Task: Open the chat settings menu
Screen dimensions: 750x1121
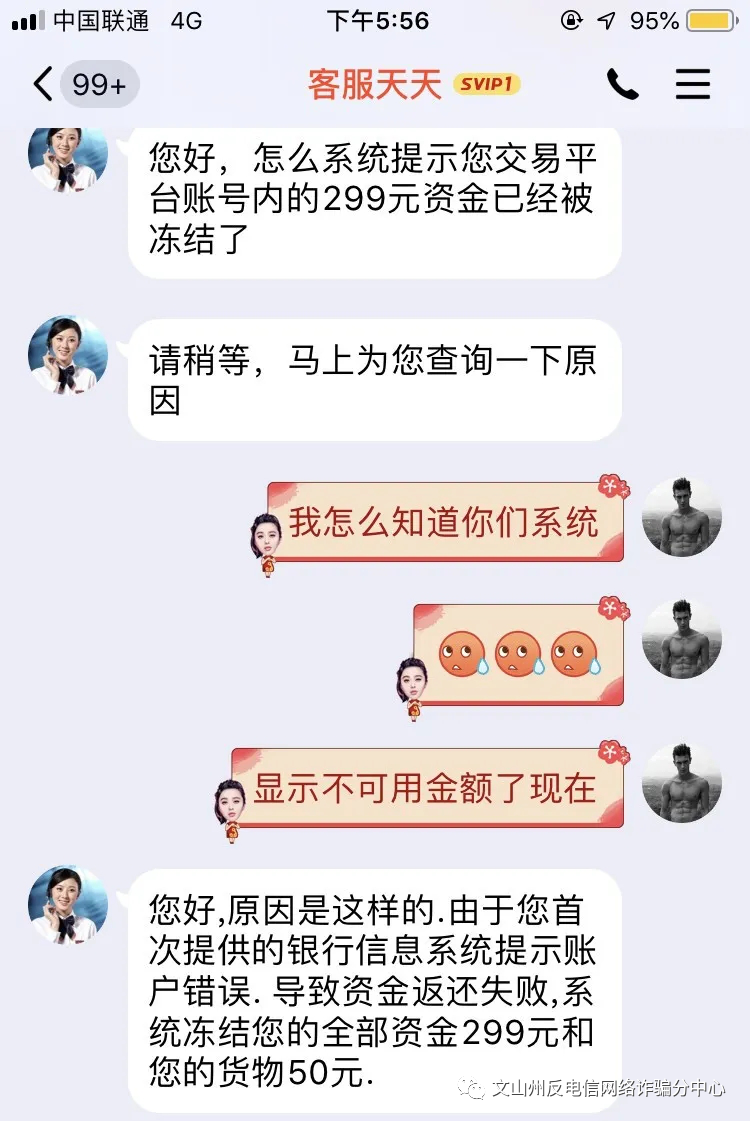Action: [692, 85]
